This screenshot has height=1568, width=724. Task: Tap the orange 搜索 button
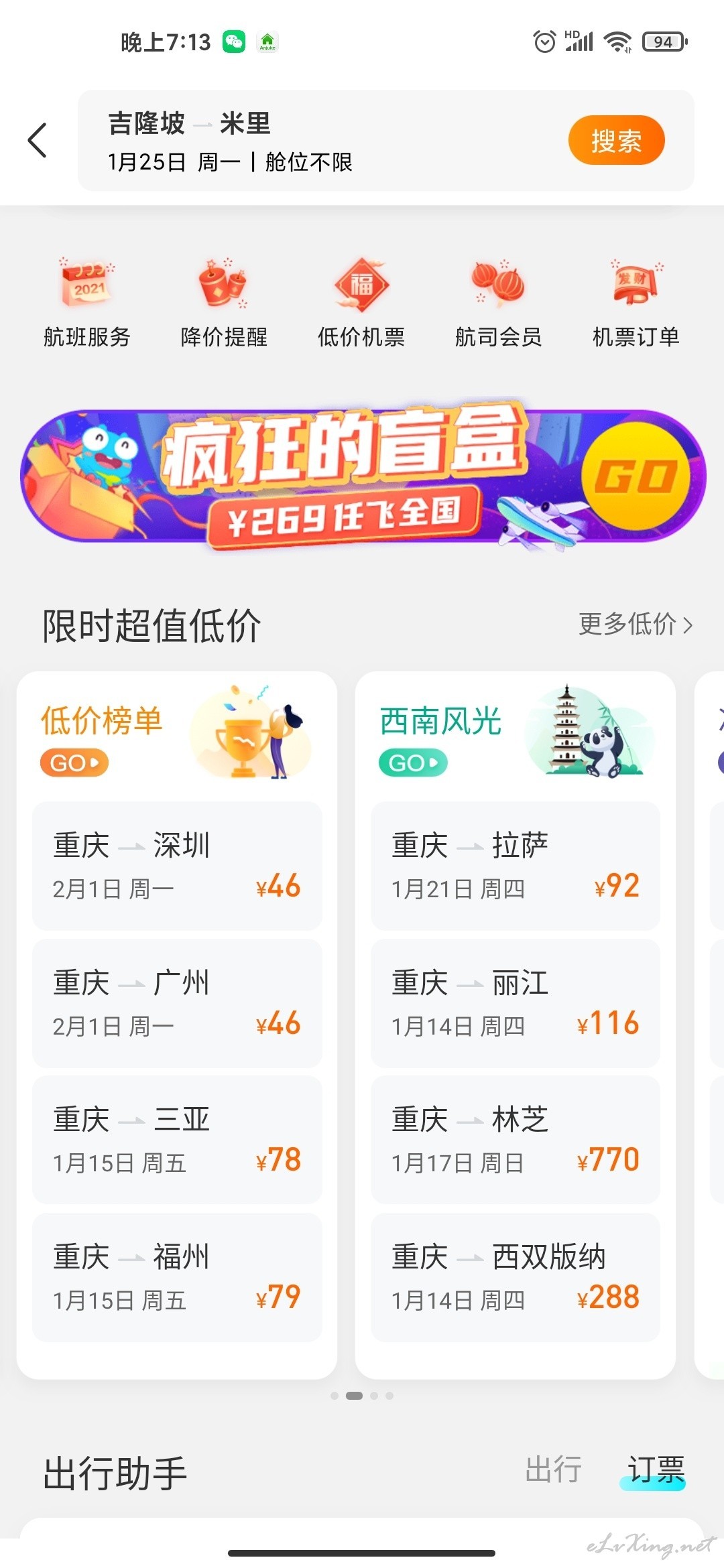616,140
